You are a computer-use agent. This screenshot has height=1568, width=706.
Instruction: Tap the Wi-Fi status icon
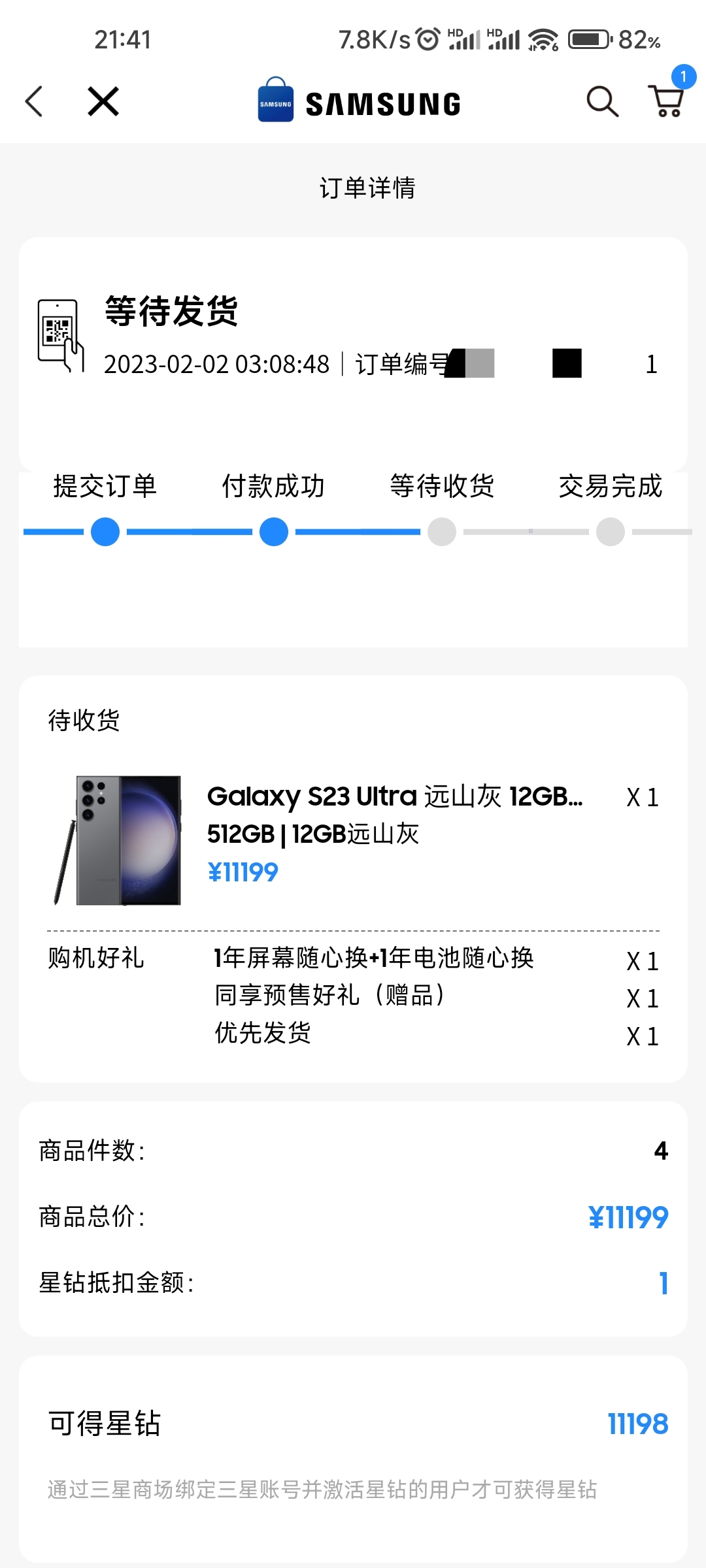[543, 39]
